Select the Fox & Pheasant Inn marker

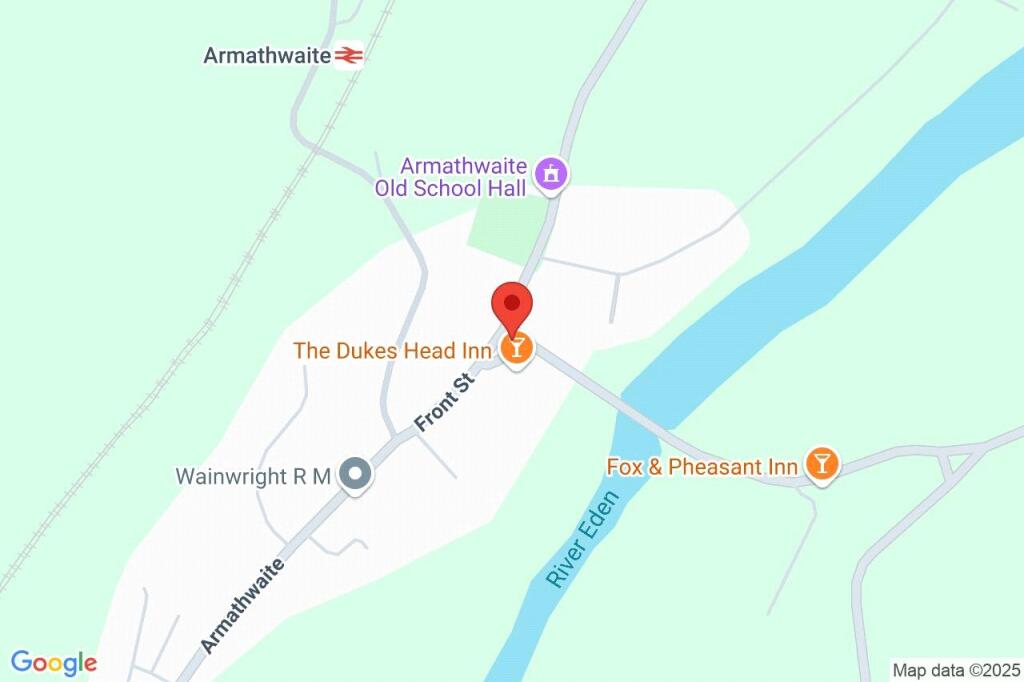[x=821, y=464]
